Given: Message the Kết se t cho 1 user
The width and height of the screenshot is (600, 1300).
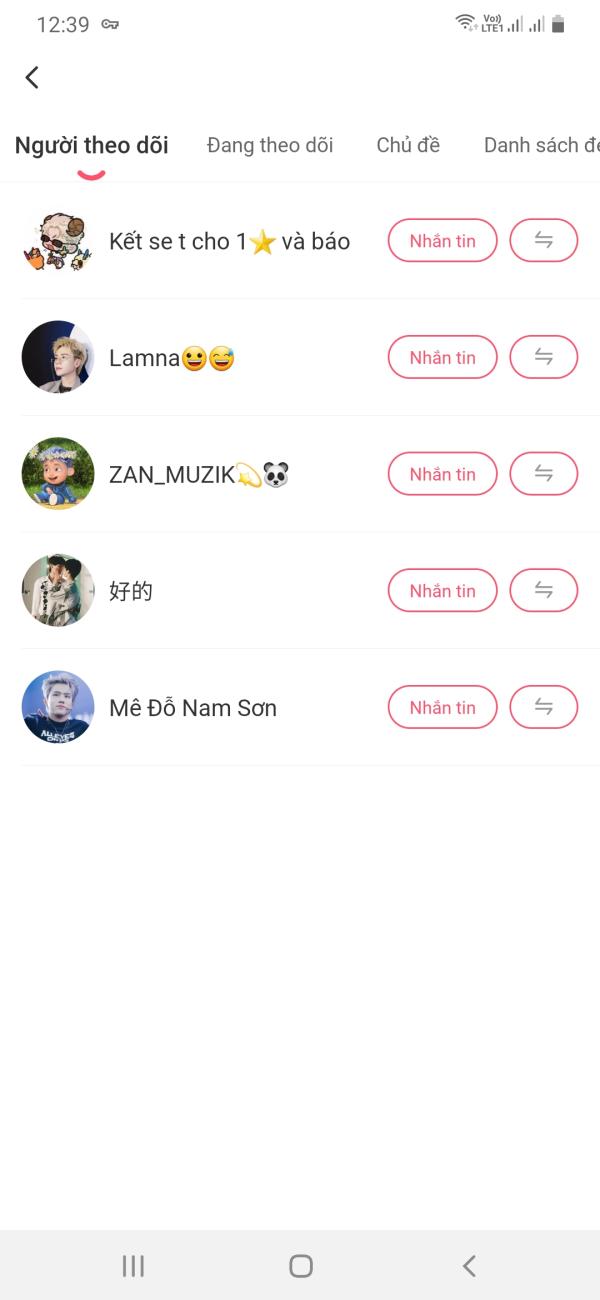Looking at the screenshot, I should point(442,240).
